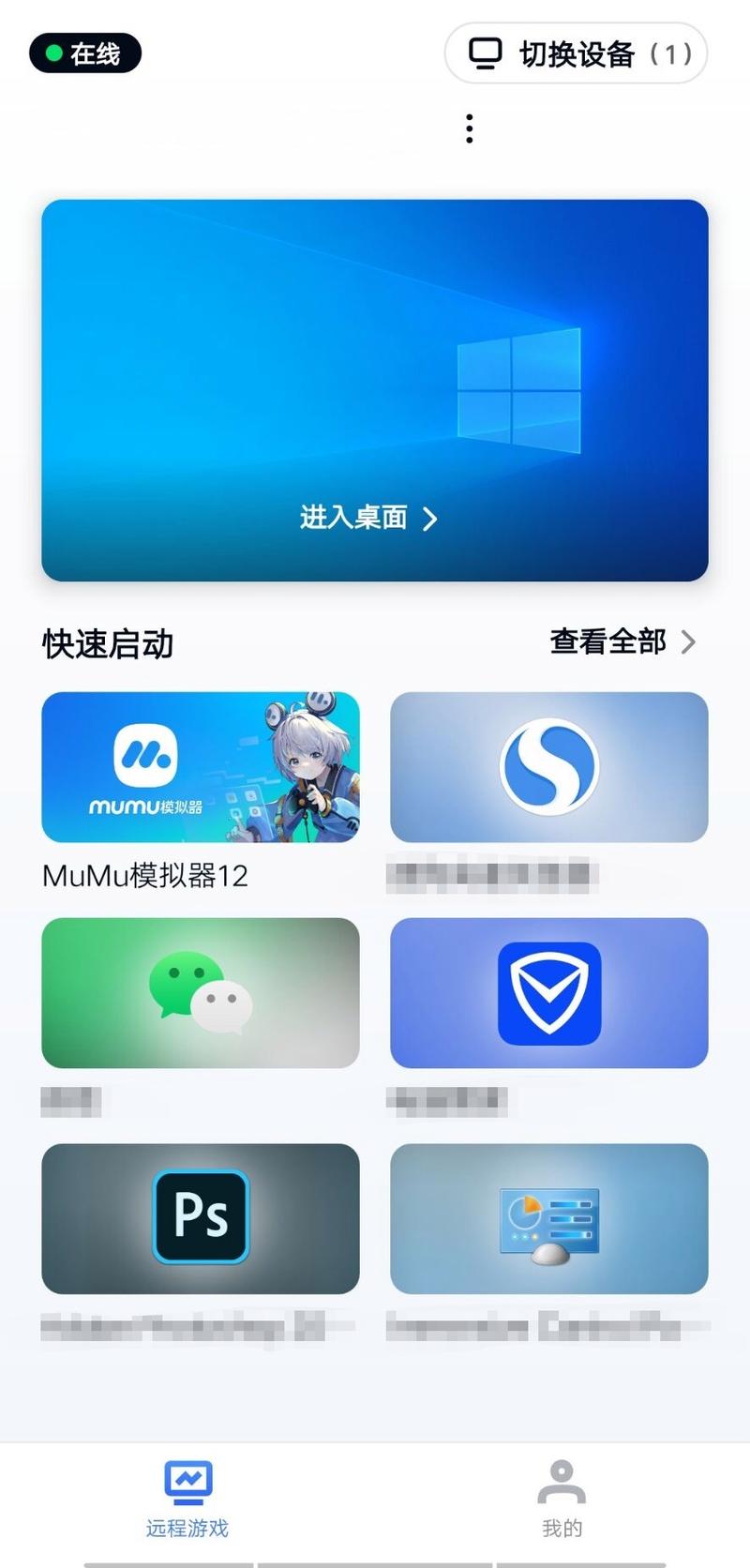
Task: Launch the control panel monitor tile
Action: tap(548, 1218)
